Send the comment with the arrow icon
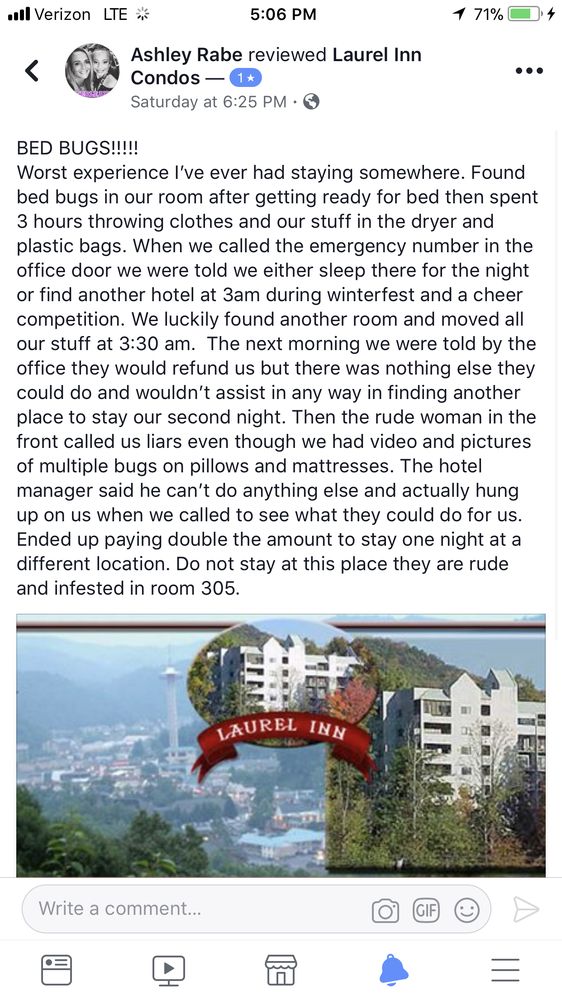This screenshot has height=1000, width=562. (x=526, y=909)
